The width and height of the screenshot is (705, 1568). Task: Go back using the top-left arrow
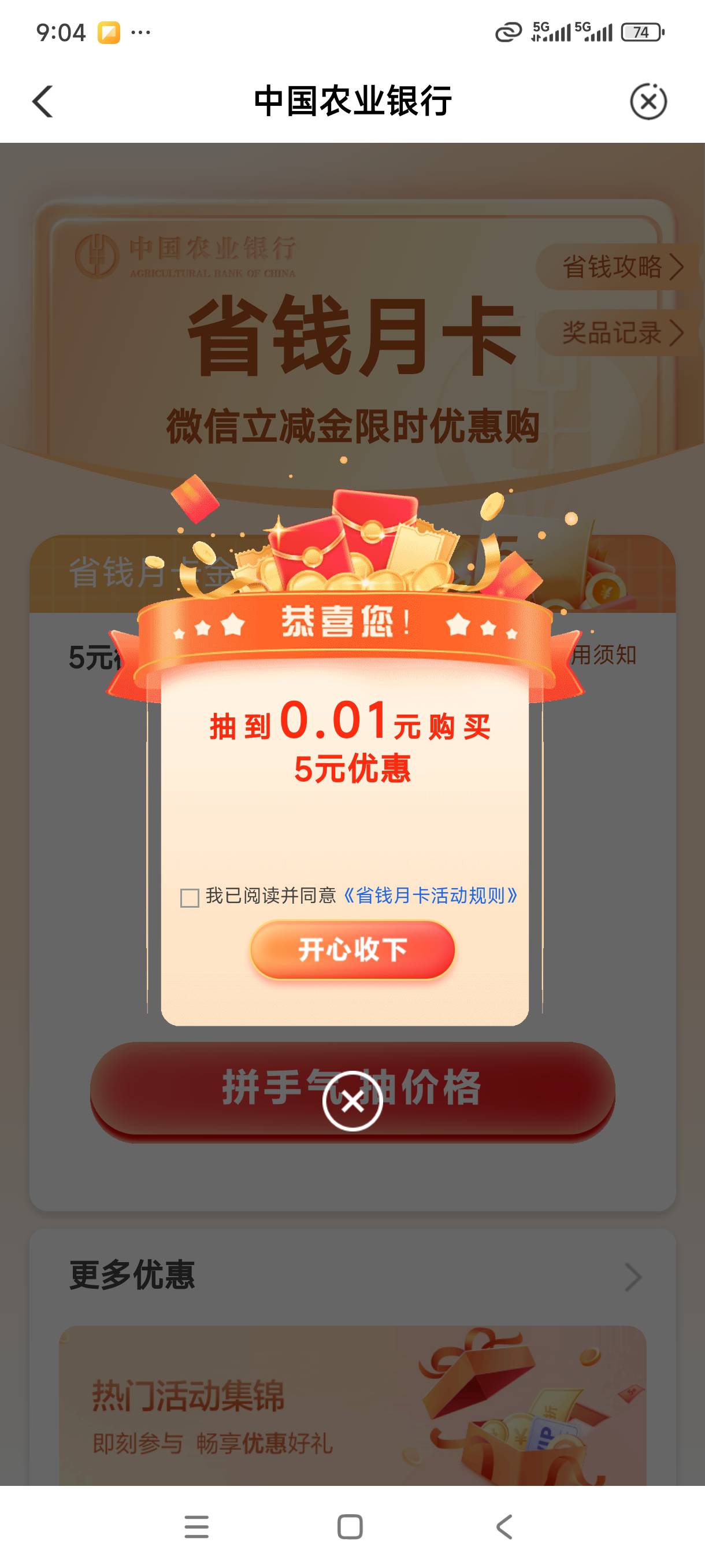tap(43, 101)
